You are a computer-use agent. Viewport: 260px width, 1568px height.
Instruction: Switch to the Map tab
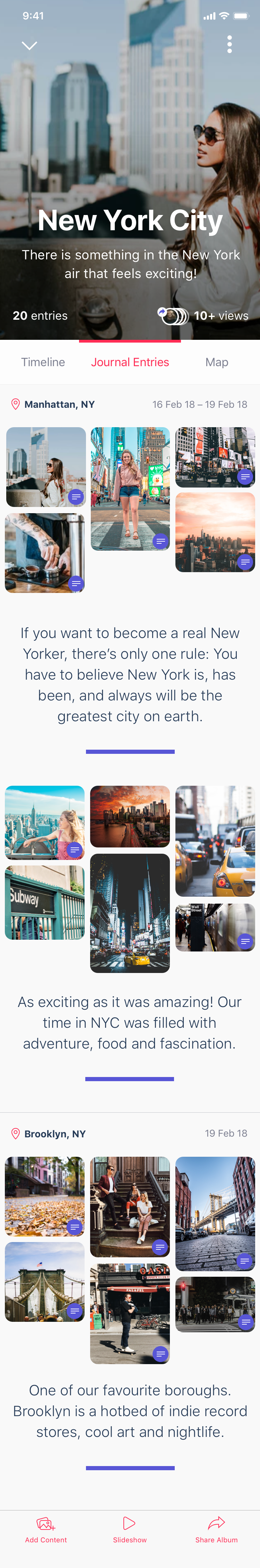pos(216,362)
